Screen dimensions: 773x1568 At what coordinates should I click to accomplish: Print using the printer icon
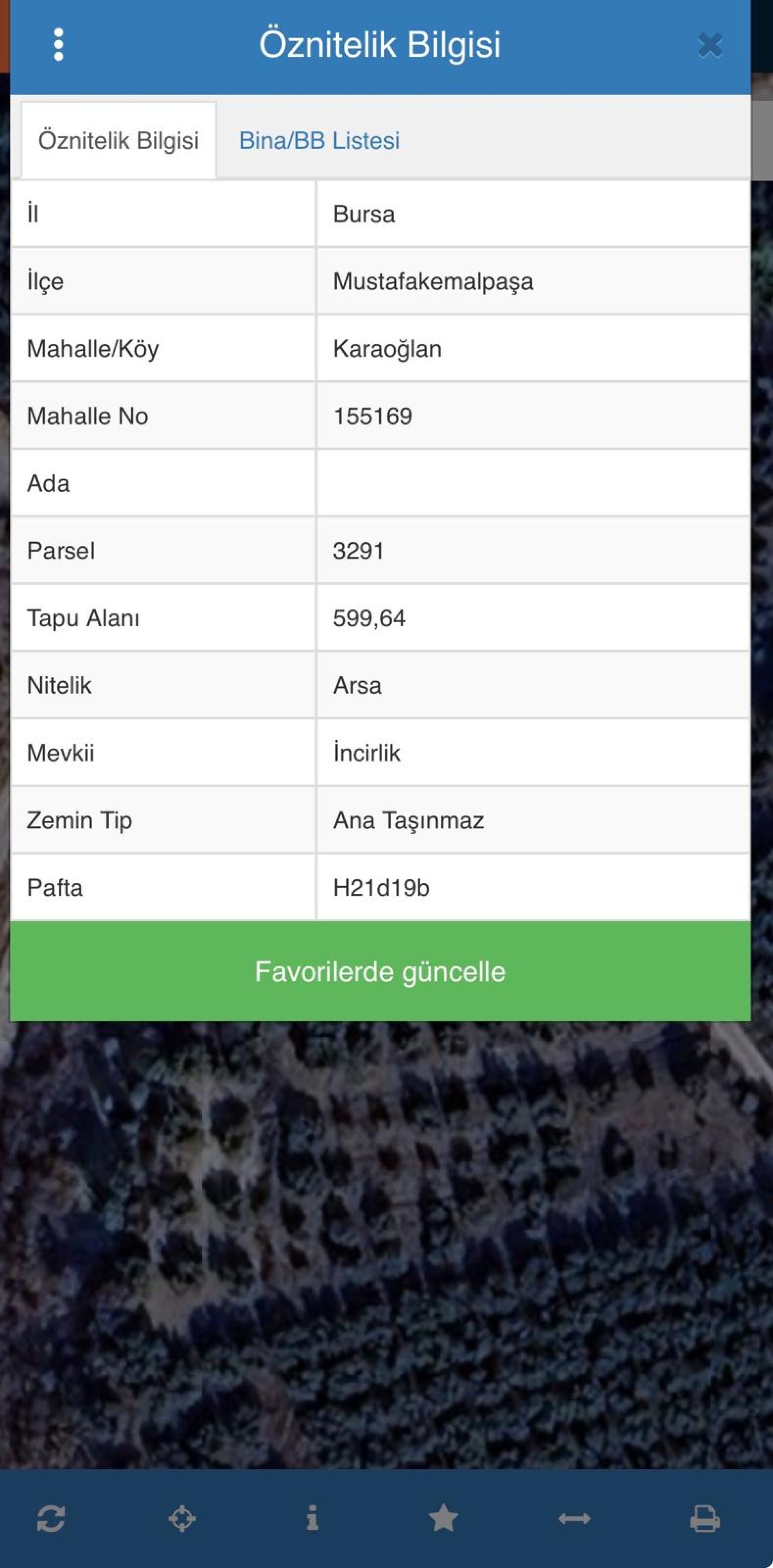[705, 1519]
